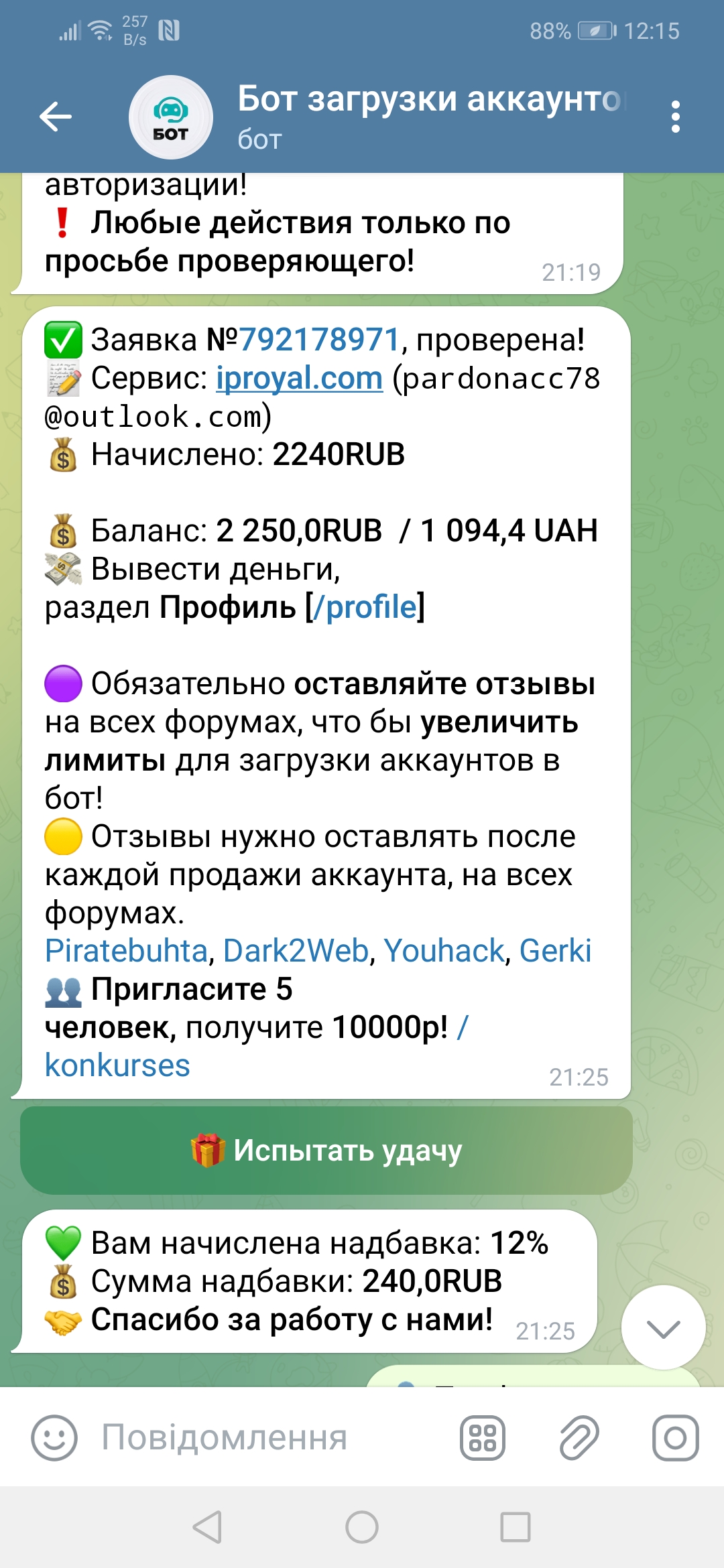This screenshot has width=724, height=1568.
Task: Open the Dark2Web forum link
Action: pyautogui.click(x=296, y=951)
